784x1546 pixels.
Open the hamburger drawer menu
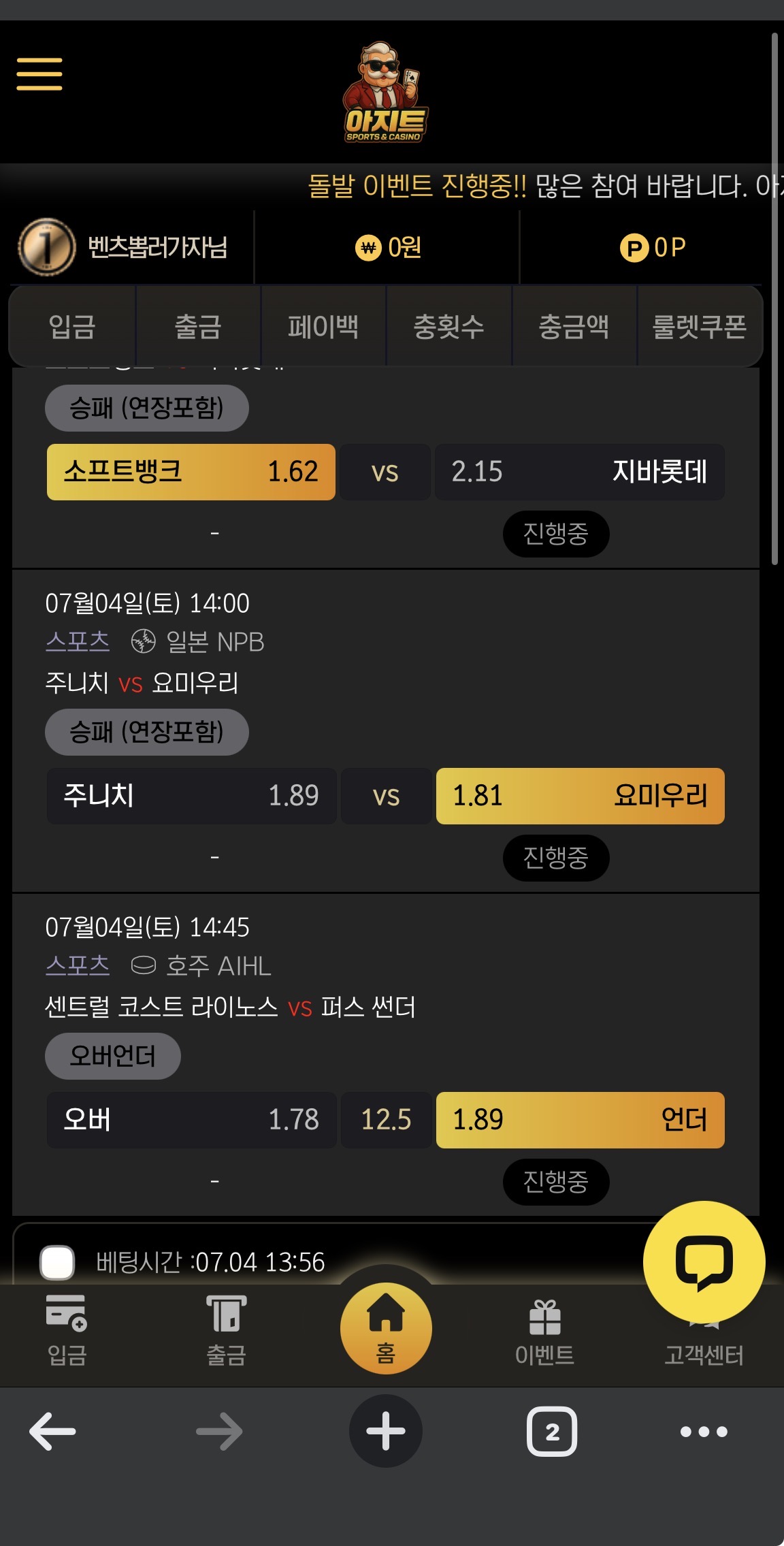point(39,74)
